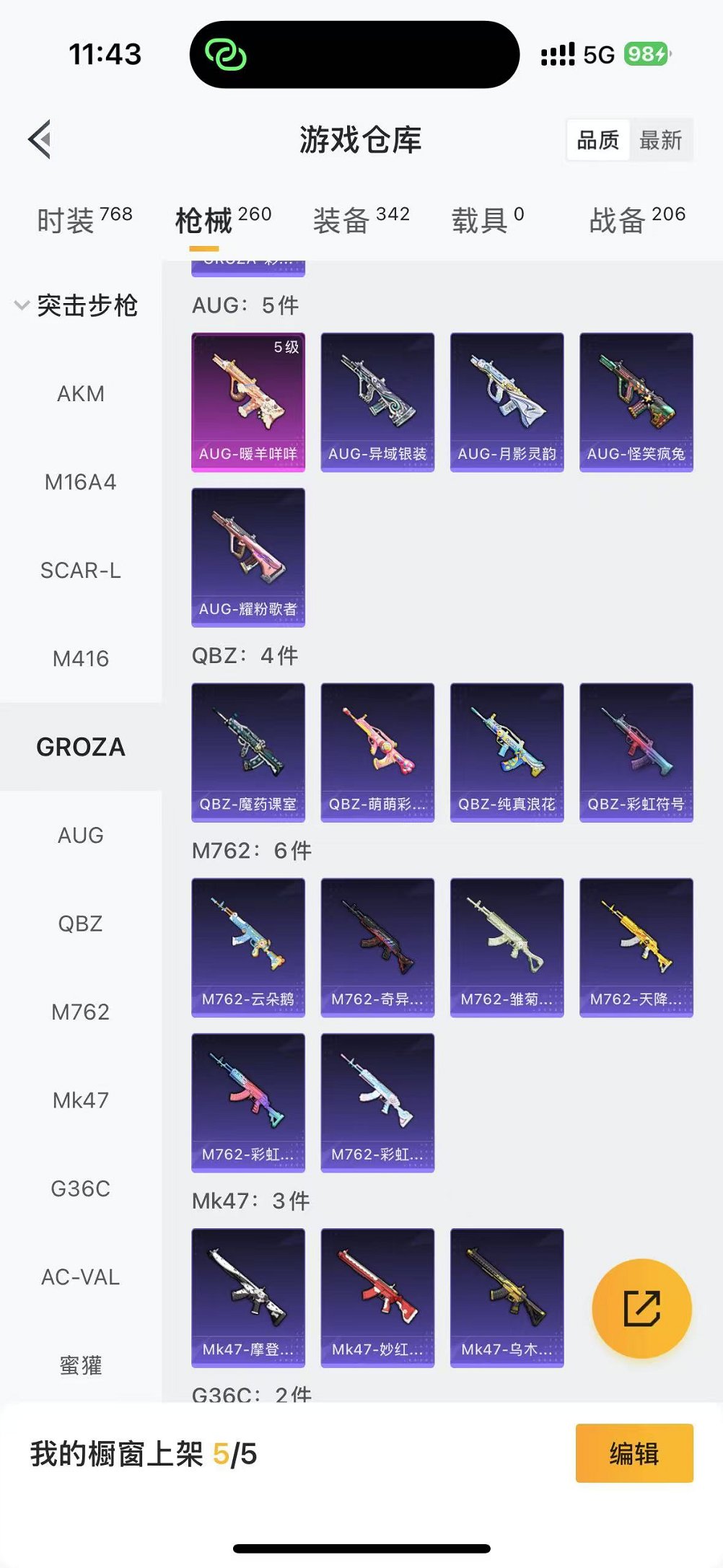The width and height of the screenshot is (723, 1568).
Task: Open the AUG-怪笑疯兔 skin card
Action: coord(636,402)
